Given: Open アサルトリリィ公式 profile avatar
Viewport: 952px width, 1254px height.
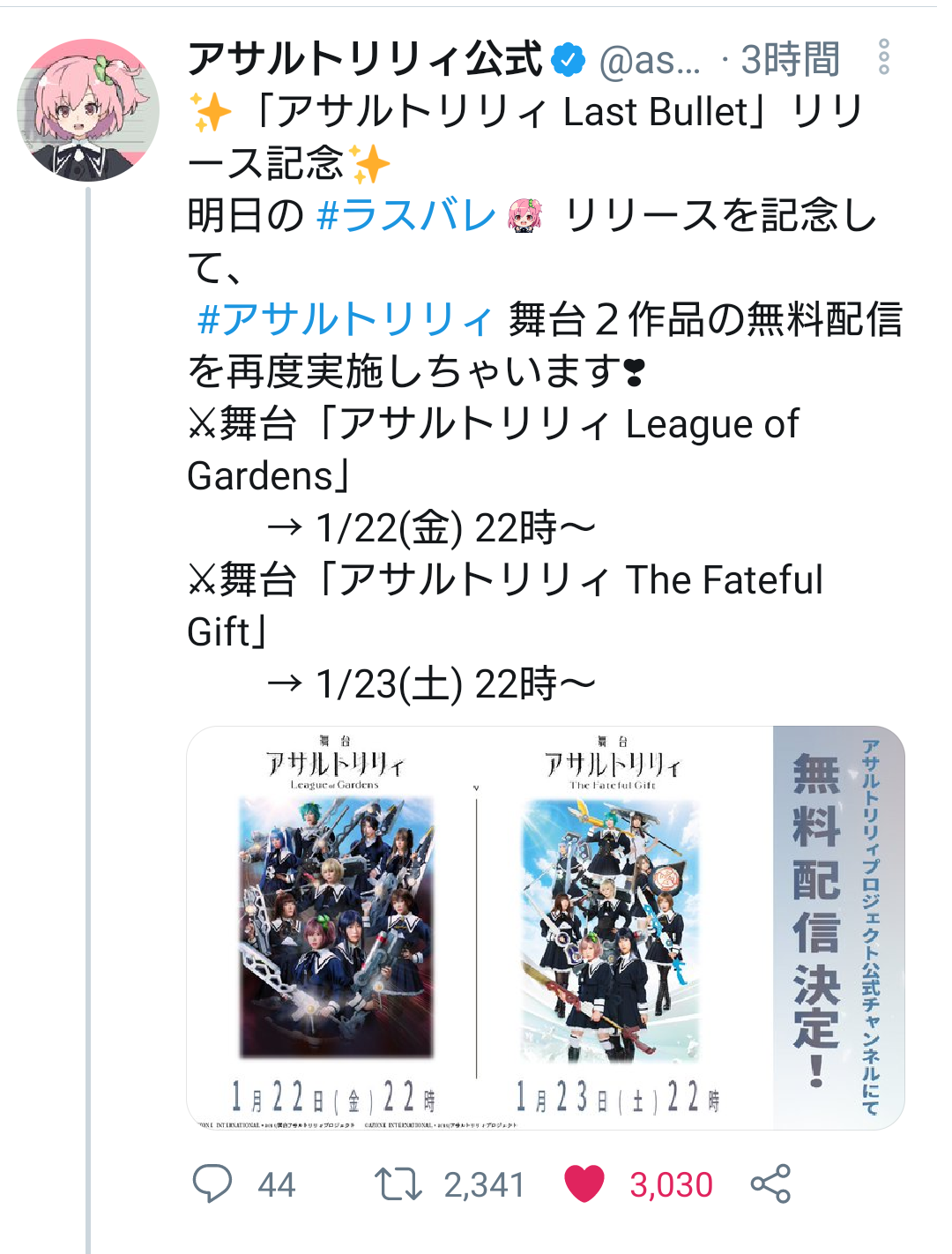Looking at the screenshot, I should [88, 110].
